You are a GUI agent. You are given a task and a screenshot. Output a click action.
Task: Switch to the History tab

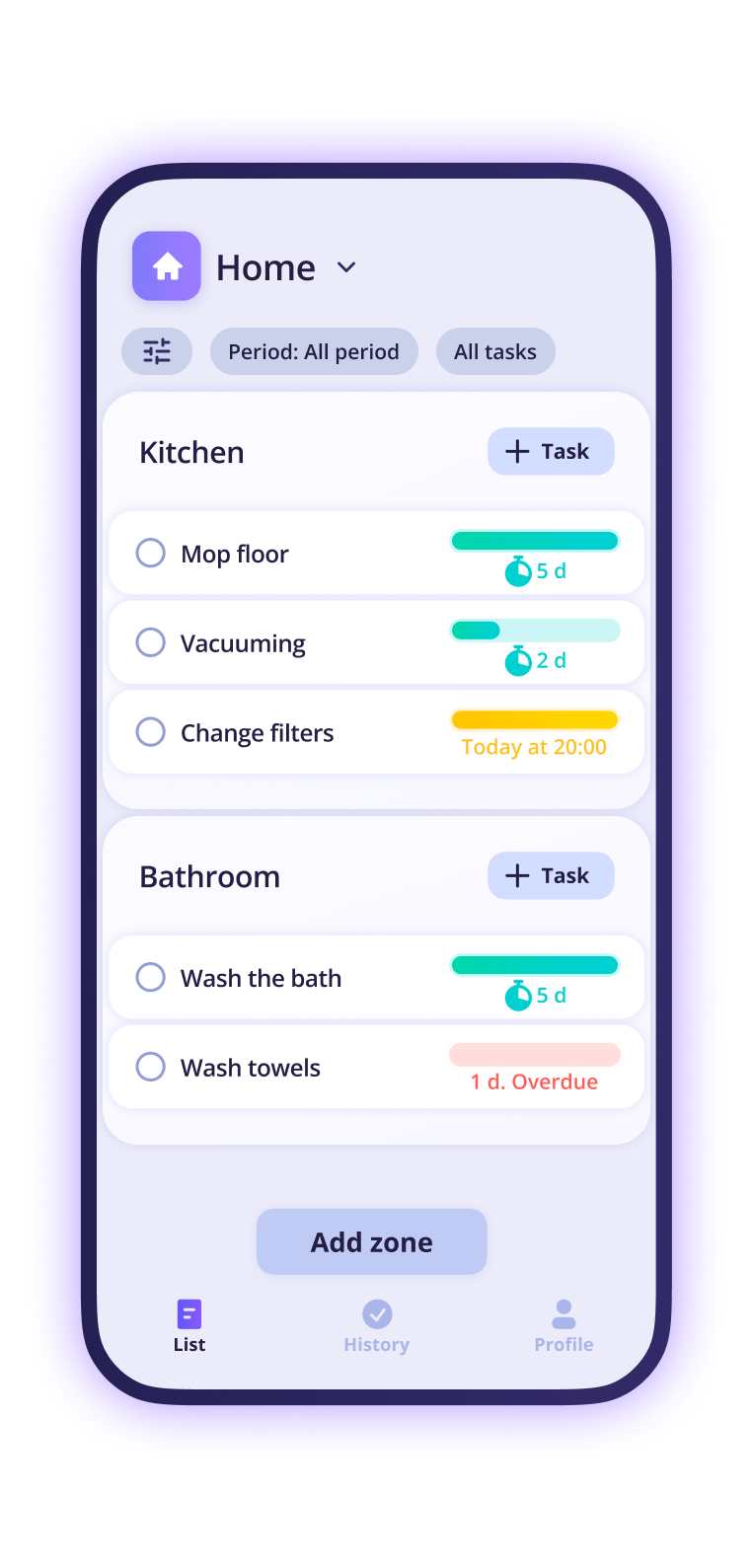[377, 1326]
